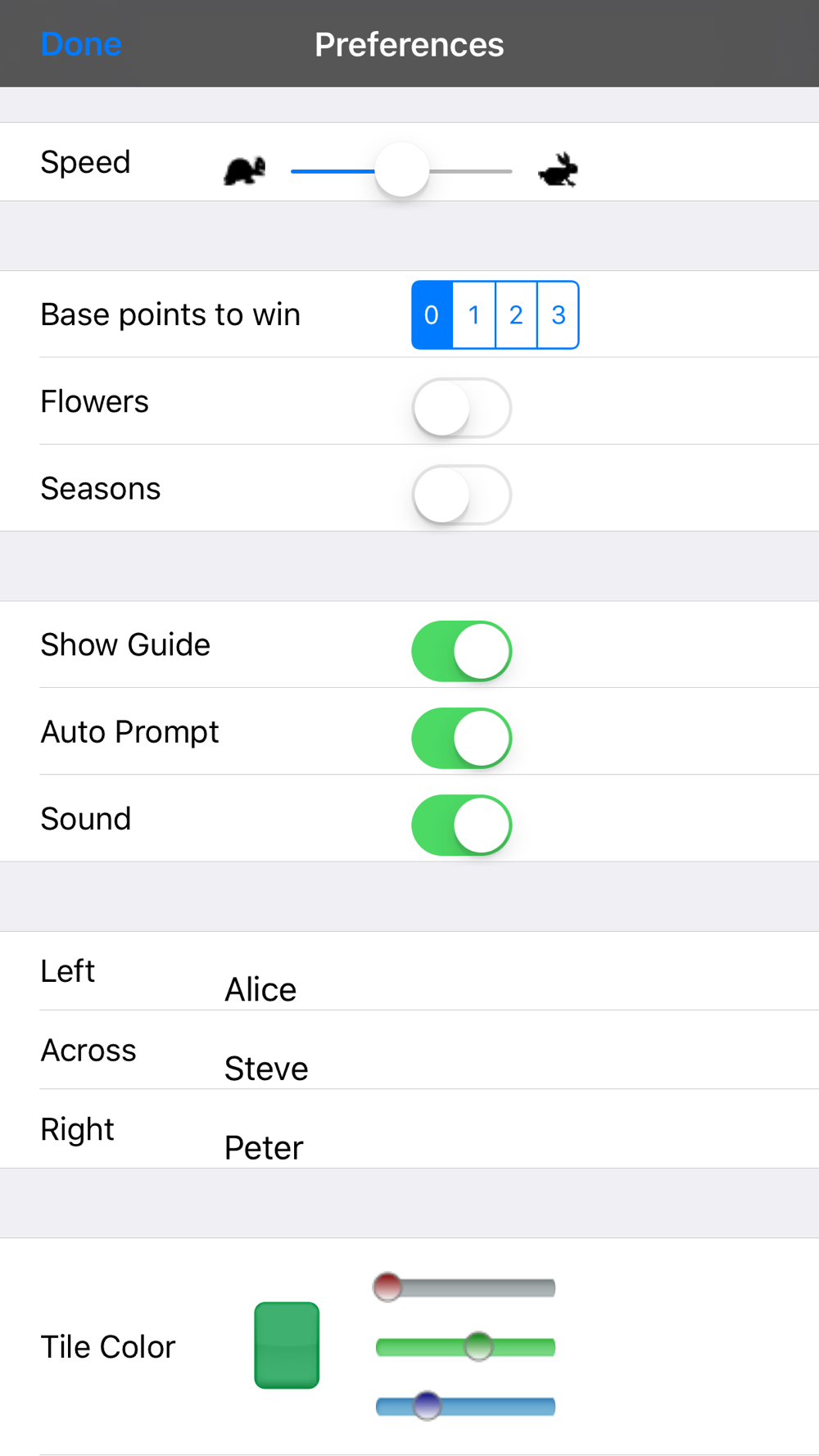The image size is (819, 1456).
Task: Tap the green tile color slider
Action: click(x=465, y=1346)
